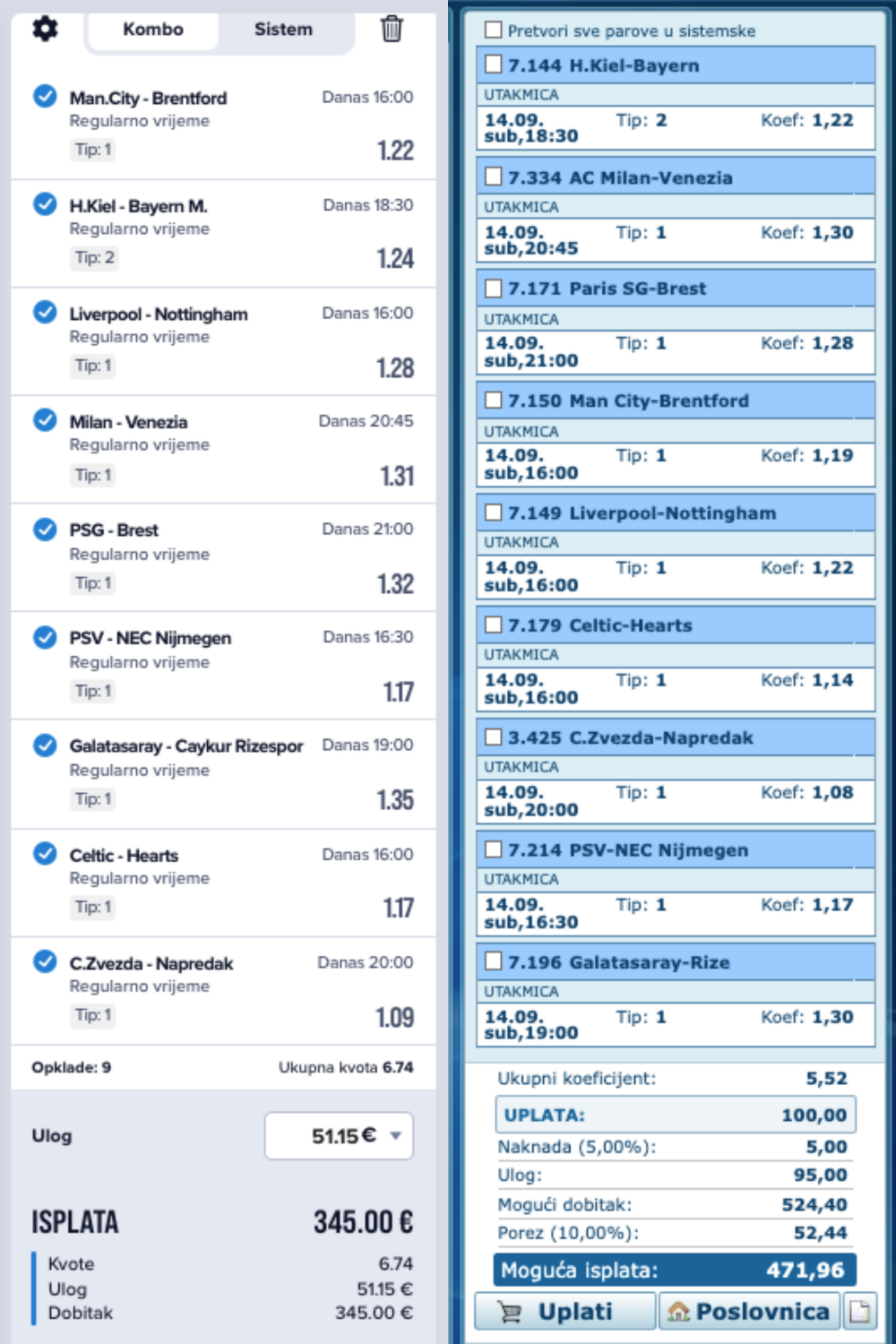896x1344 pixels.
Task: Mark the 7.179 Celtic-Hearts checkbox
Action: (493, 625)
